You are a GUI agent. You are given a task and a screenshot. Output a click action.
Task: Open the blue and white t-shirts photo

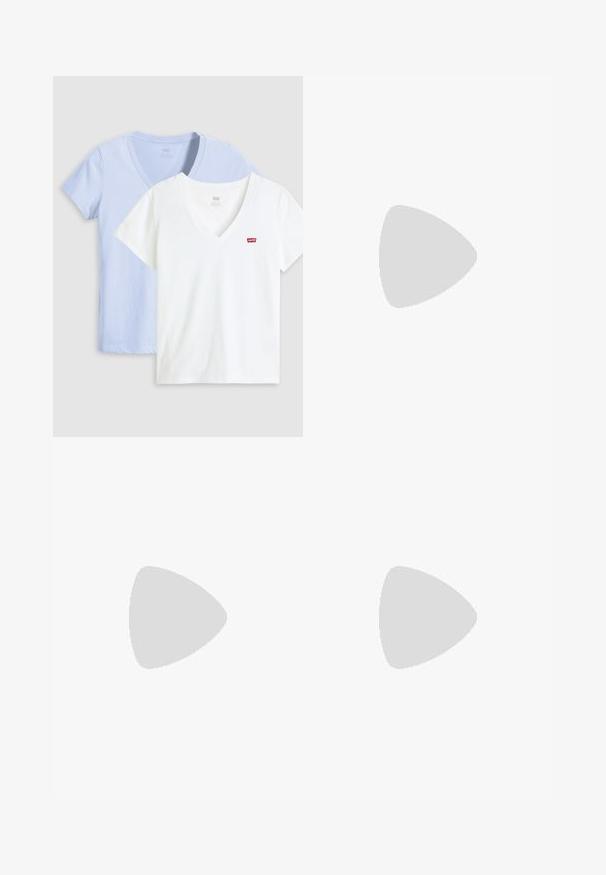(178, 256)
